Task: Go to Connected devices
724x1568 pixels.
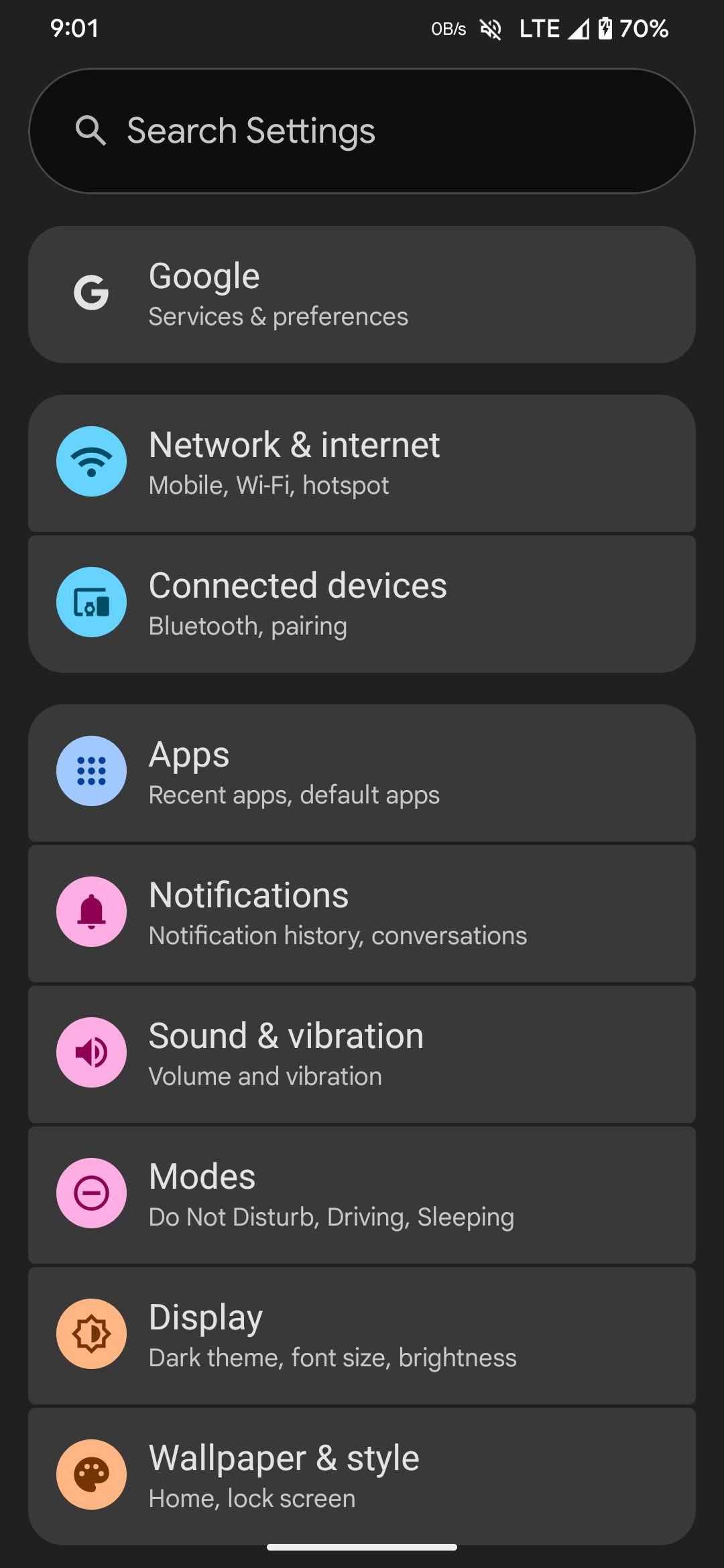Action: [x=362, y=604]
